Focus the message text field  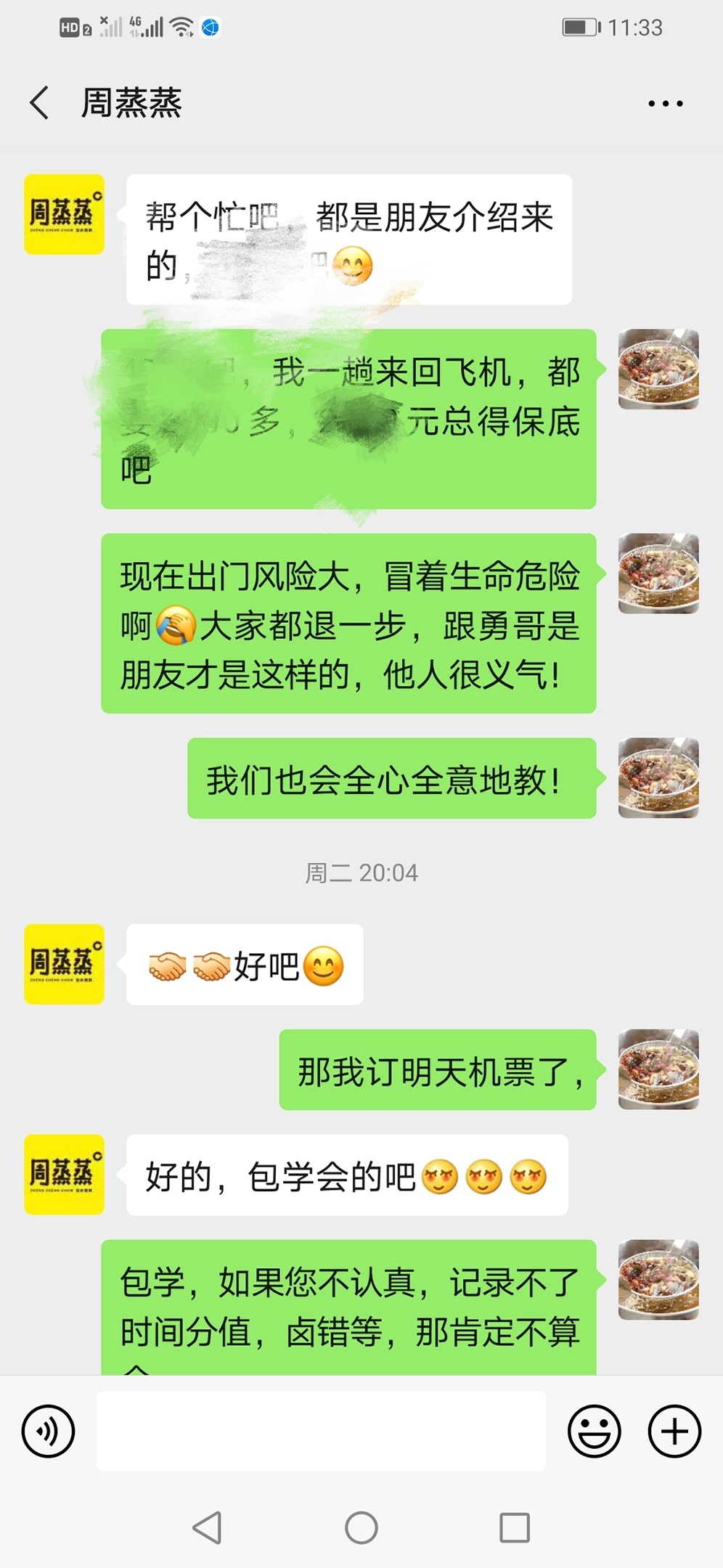(x=321, y=1431)
